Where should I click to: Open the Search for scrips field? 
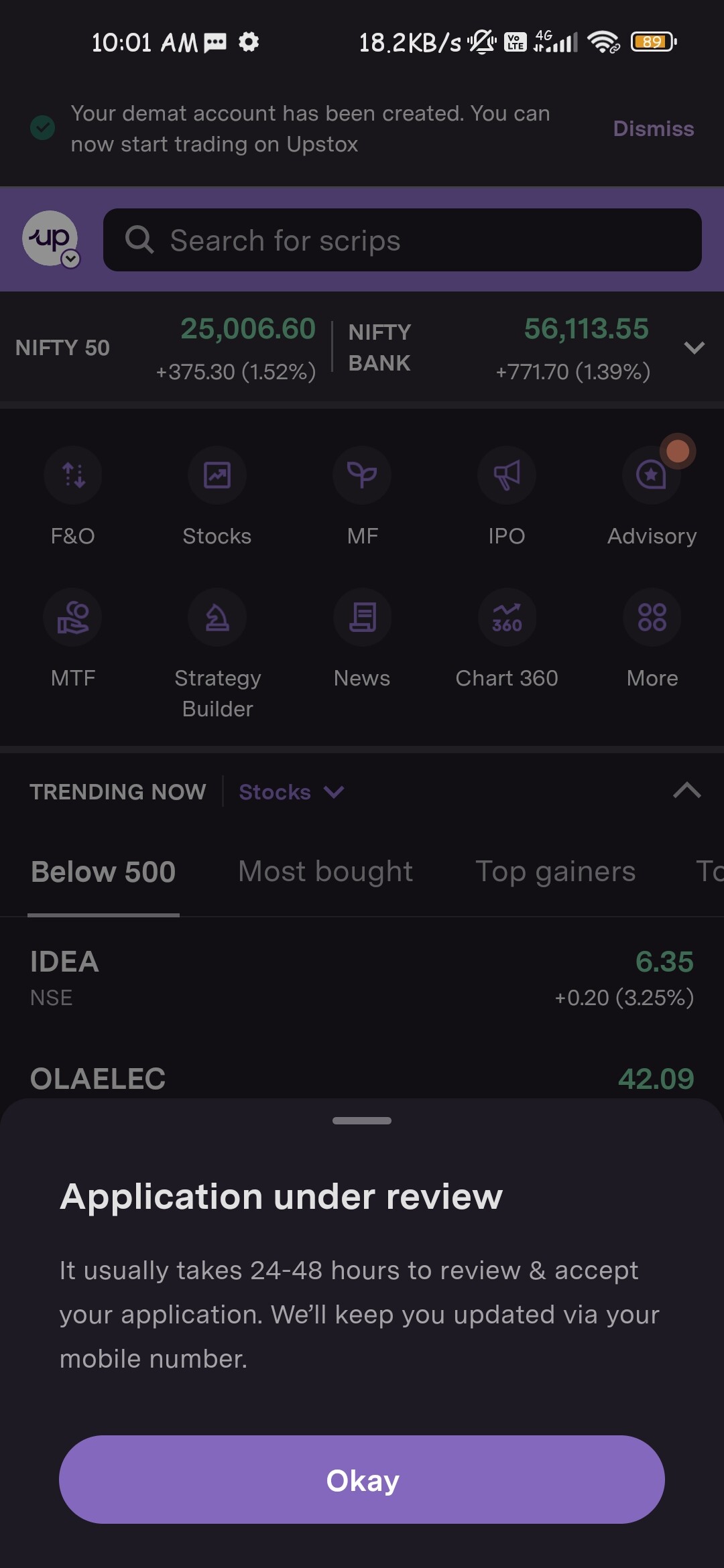coord(402,240)
